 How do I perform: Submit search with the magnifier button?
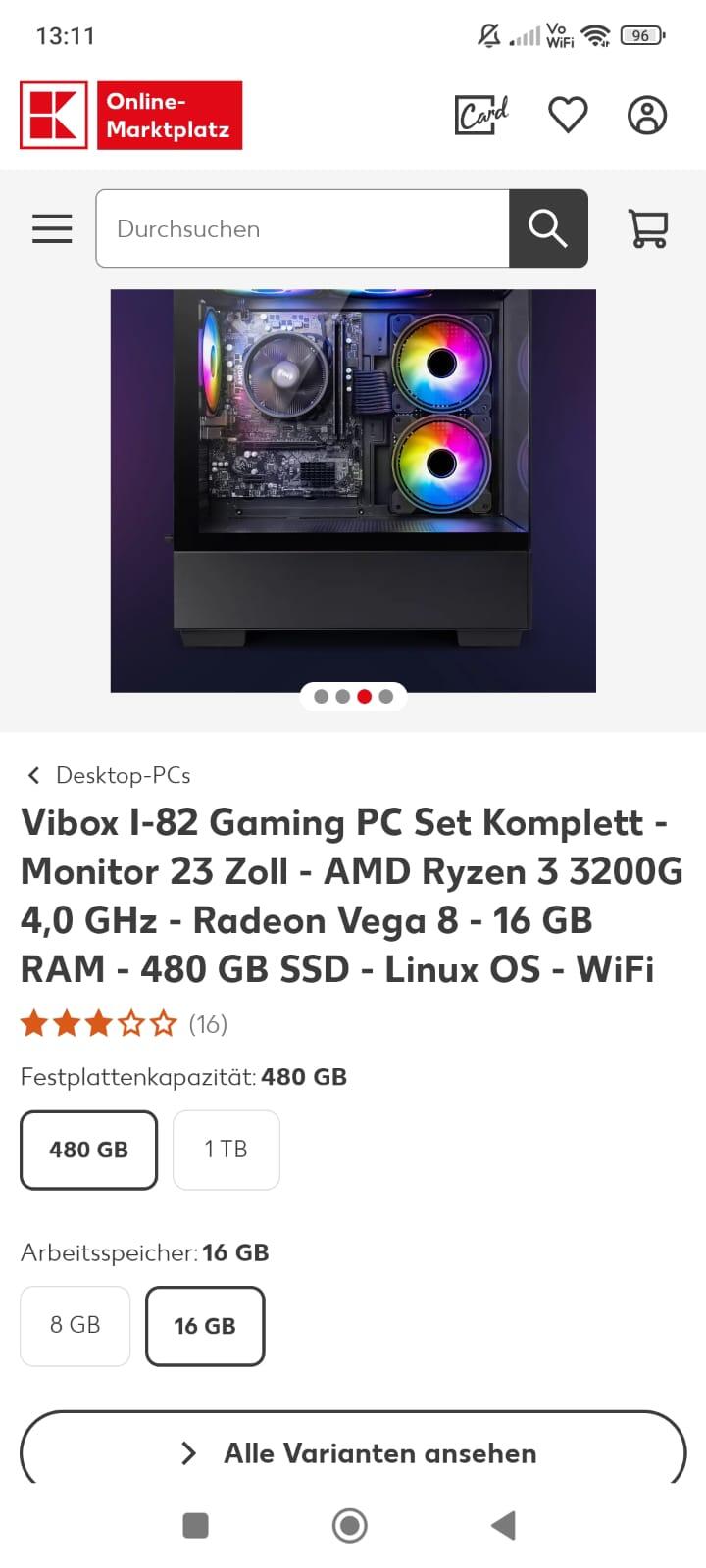pos(548,228)
